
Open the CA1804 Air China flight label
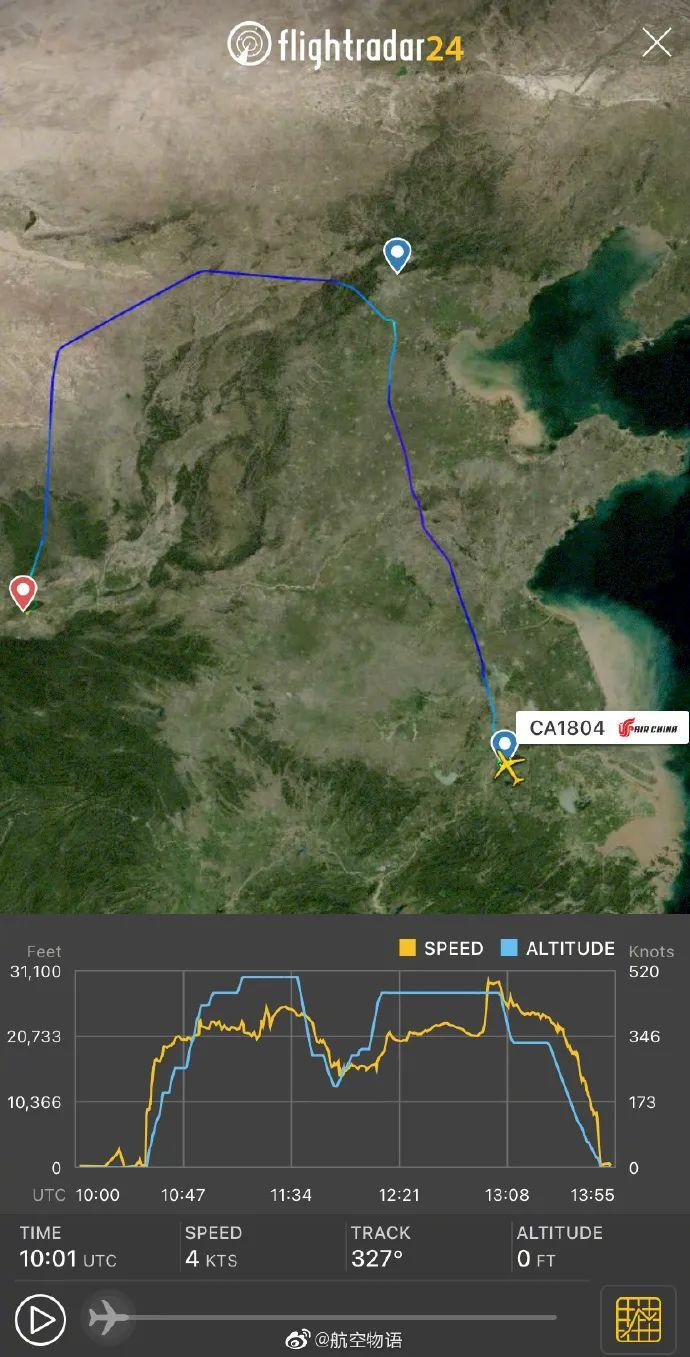tap(602, 728)
